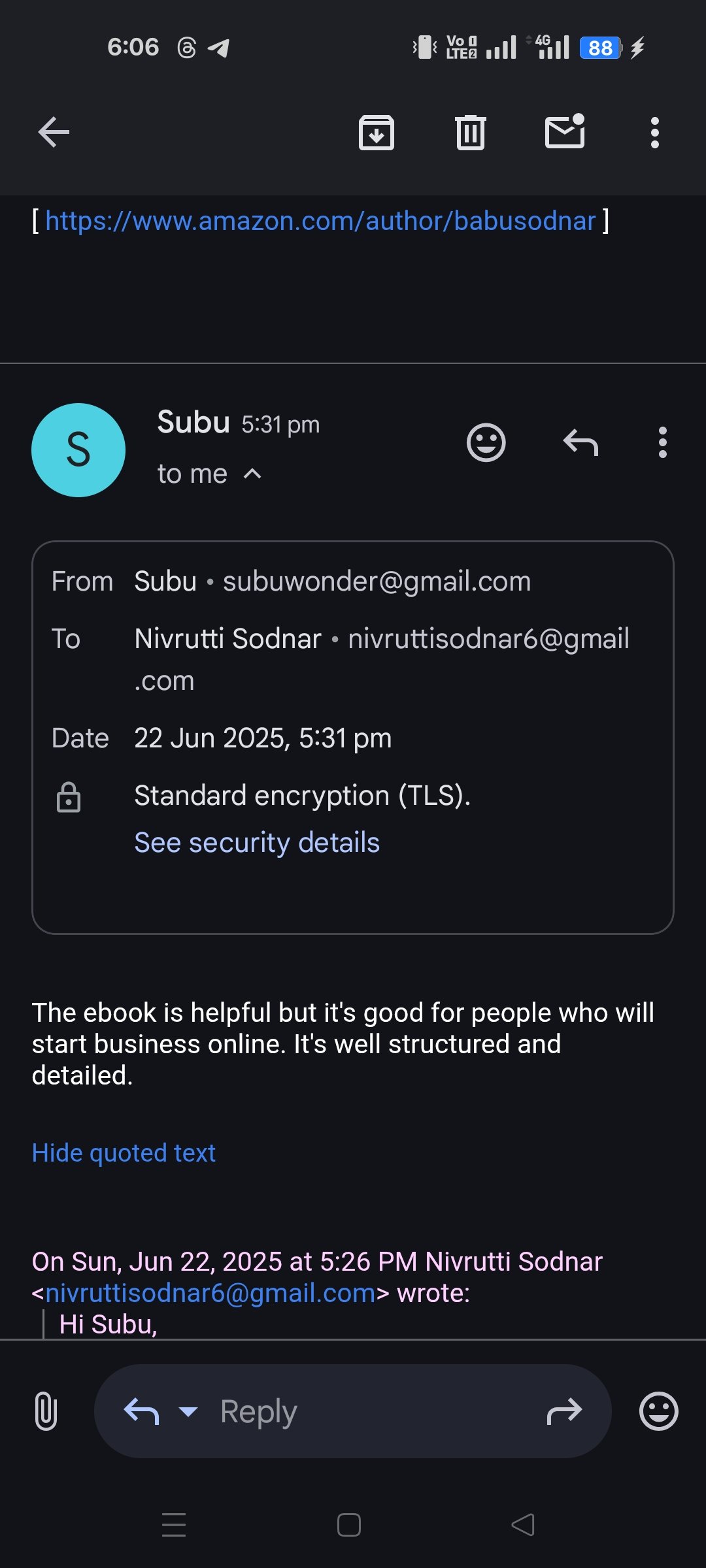Go back to the inbox
The width and height of the screenshot is (706, 1568).
[x=54, y=133]
